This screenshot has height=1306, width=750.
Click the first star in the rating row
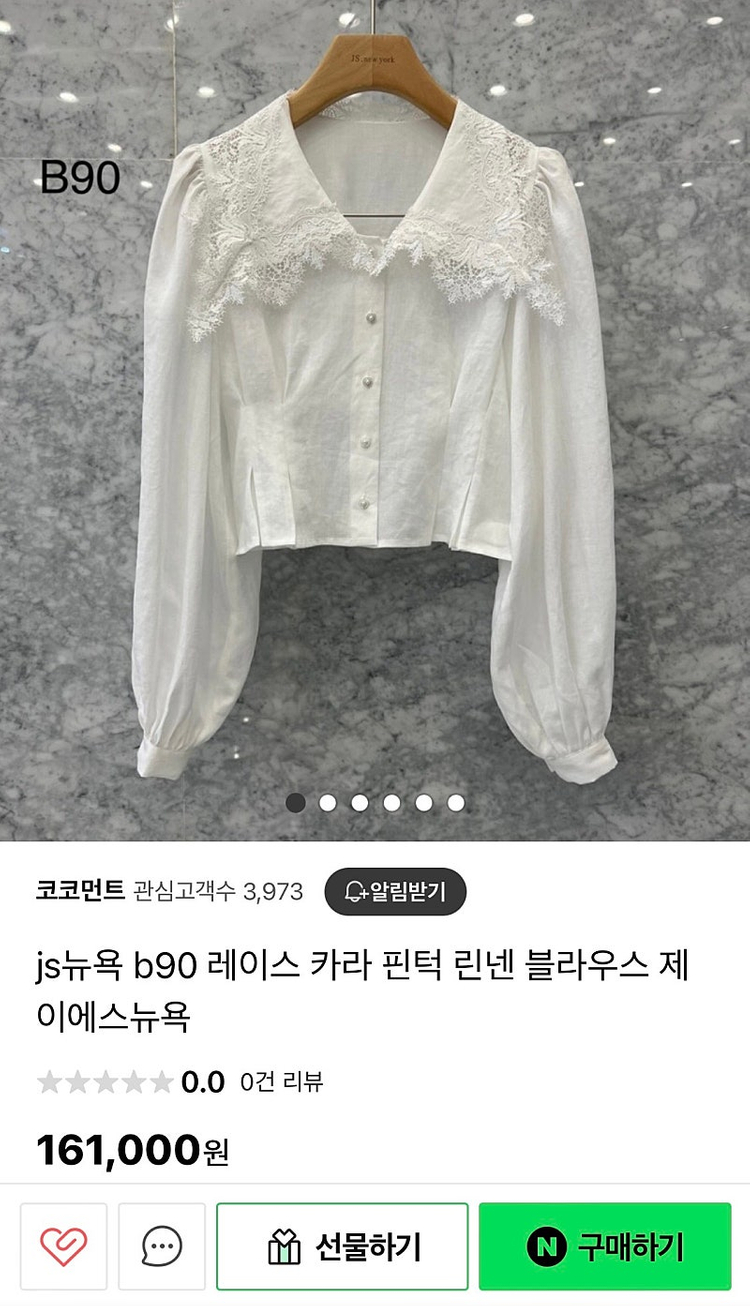click(47, 1081)
